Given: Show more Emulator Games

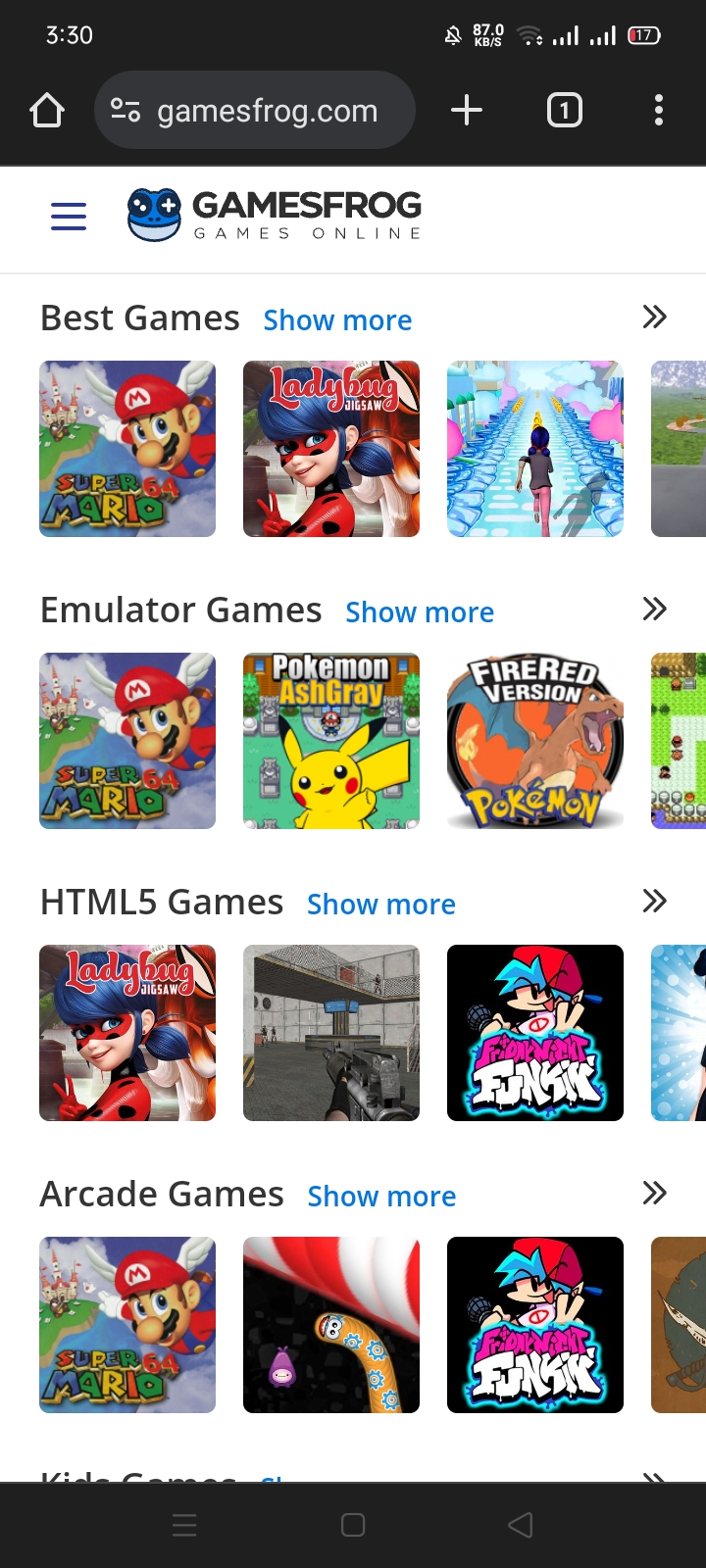Looking at the screenshot, I should click(420, 612).
